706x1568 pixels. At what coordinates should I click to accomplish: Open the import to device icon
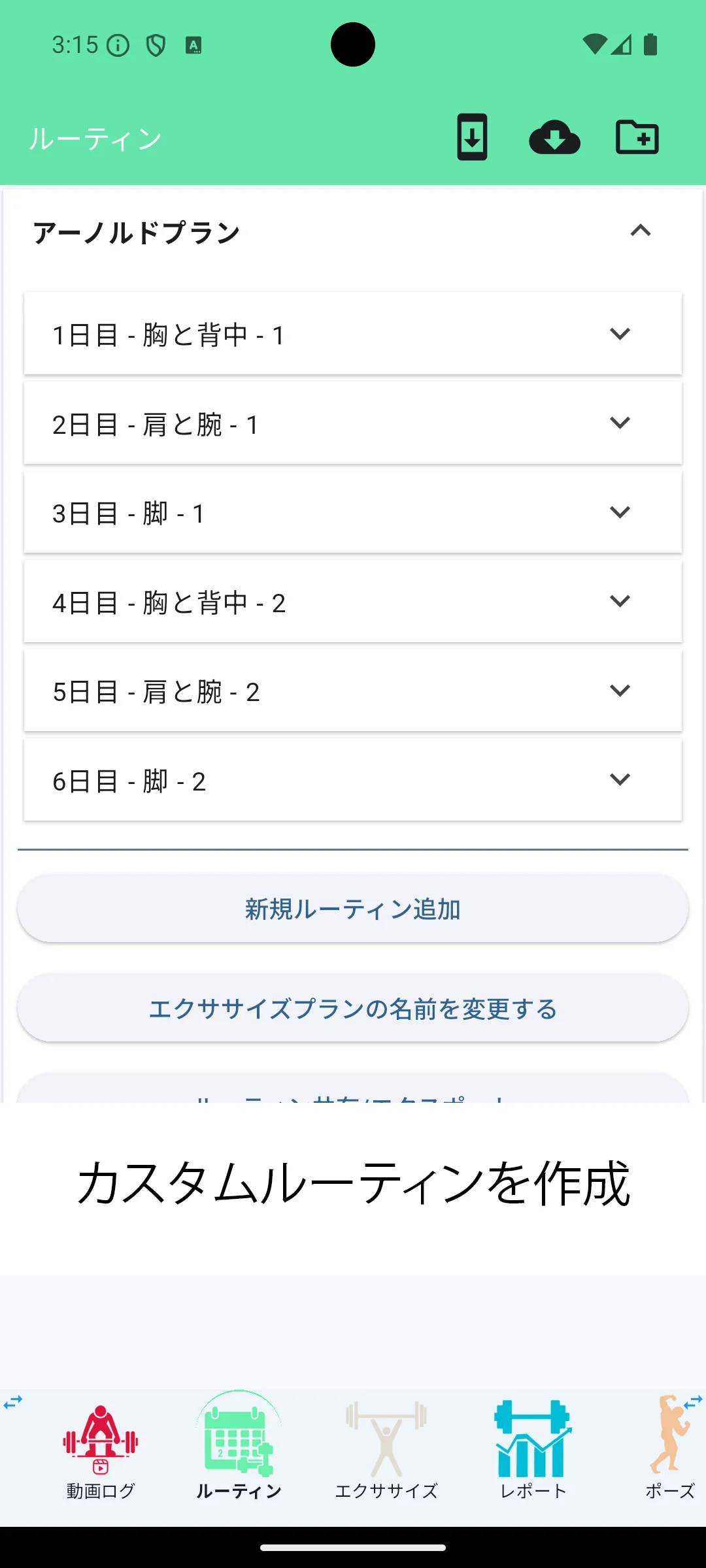[472, 137]
